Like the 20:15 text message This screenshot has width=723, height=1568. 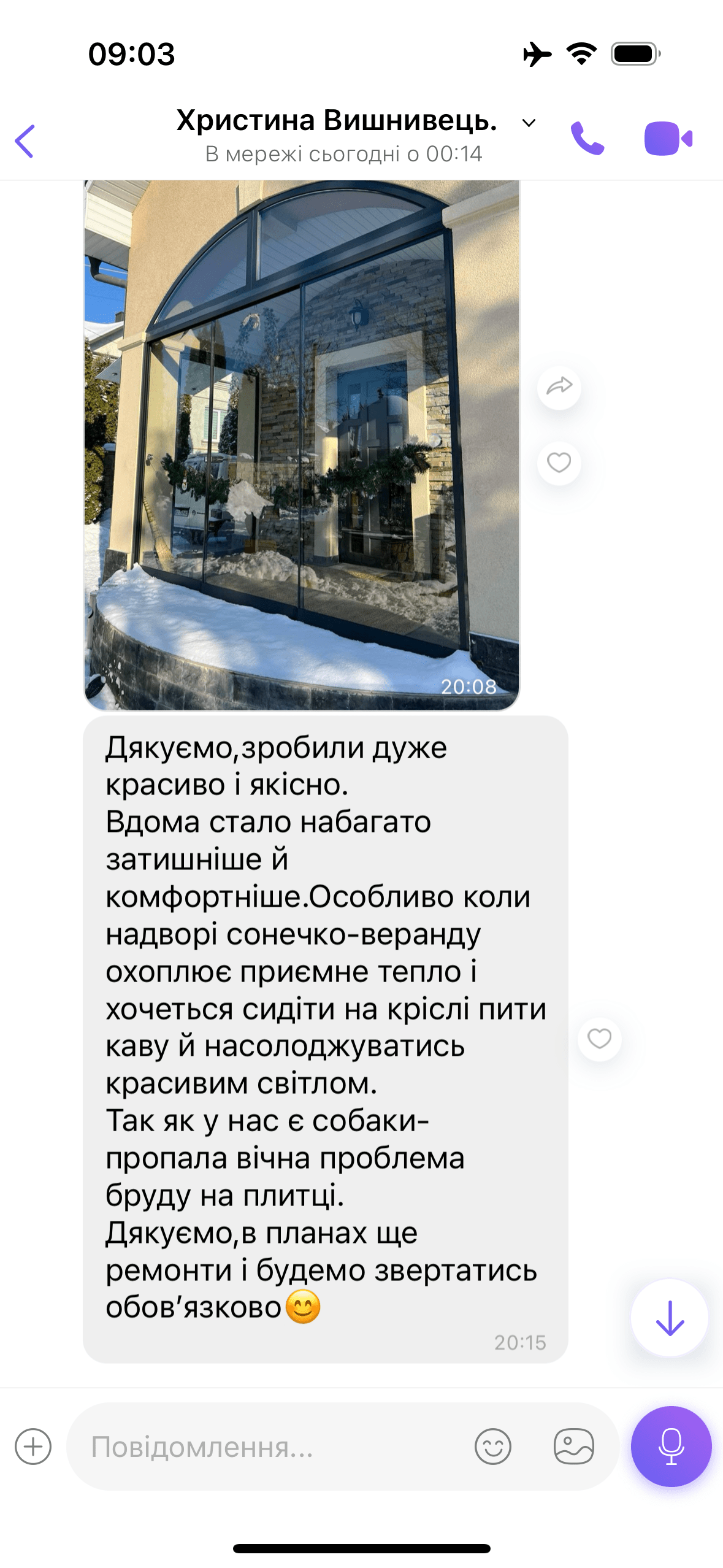[599, 1039]
